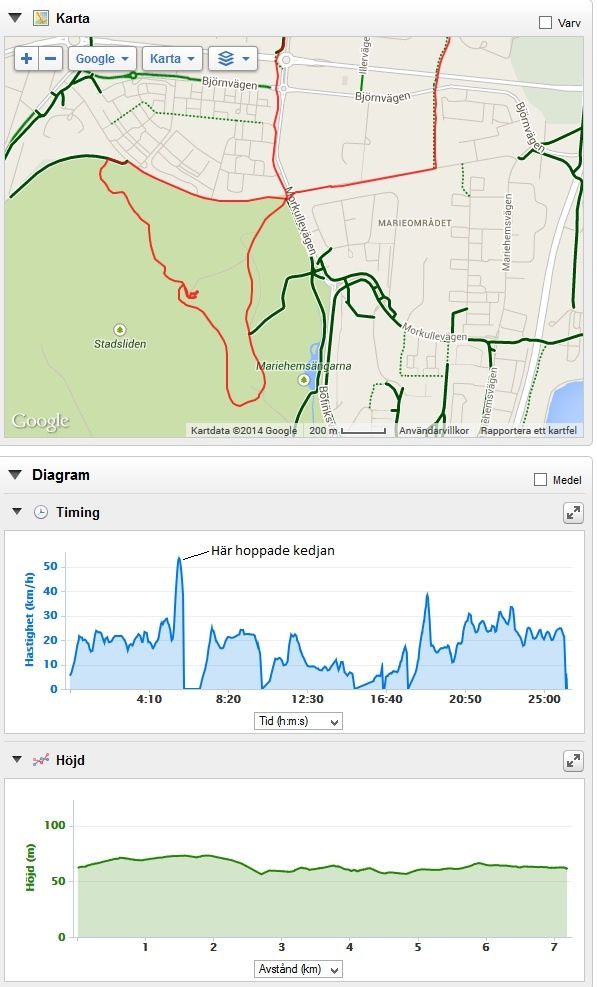Open the Tid (h:m:s) axis dropdown

point(298,721)
